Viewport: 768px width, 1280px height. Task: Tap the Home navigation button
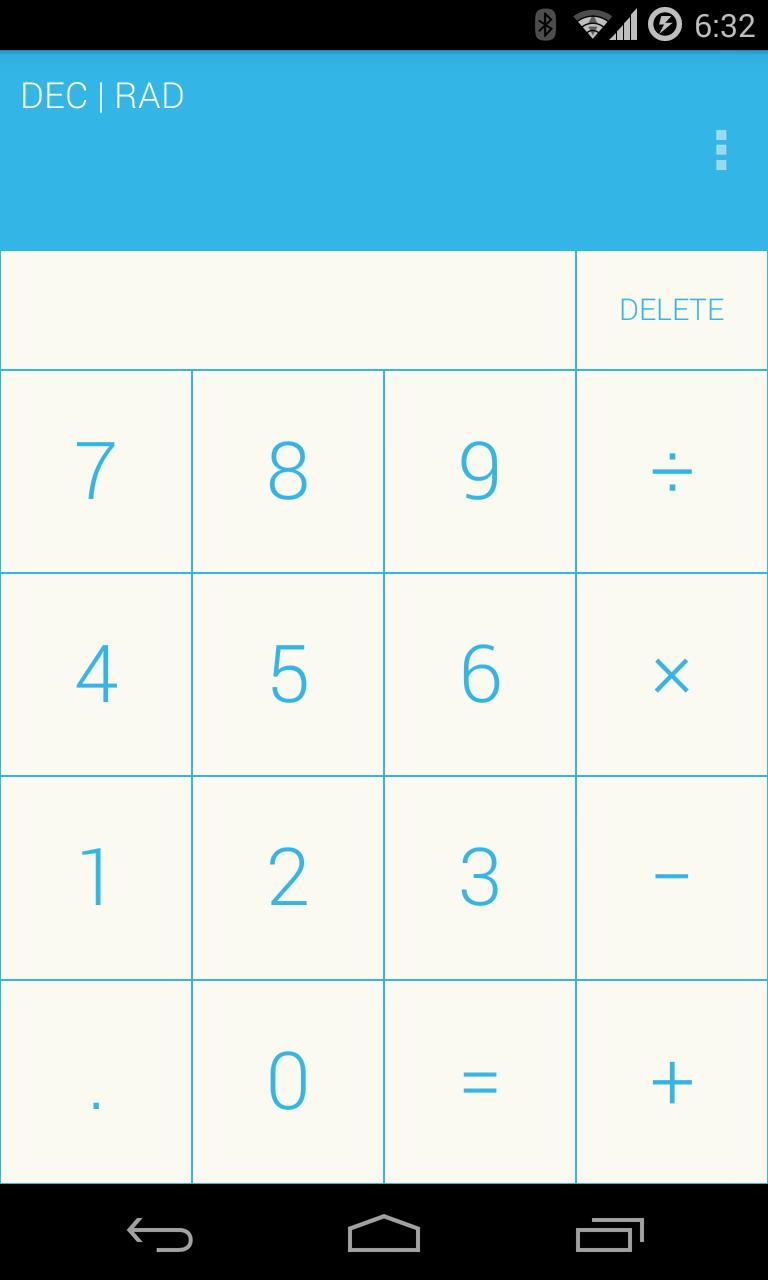(383, 1236)
